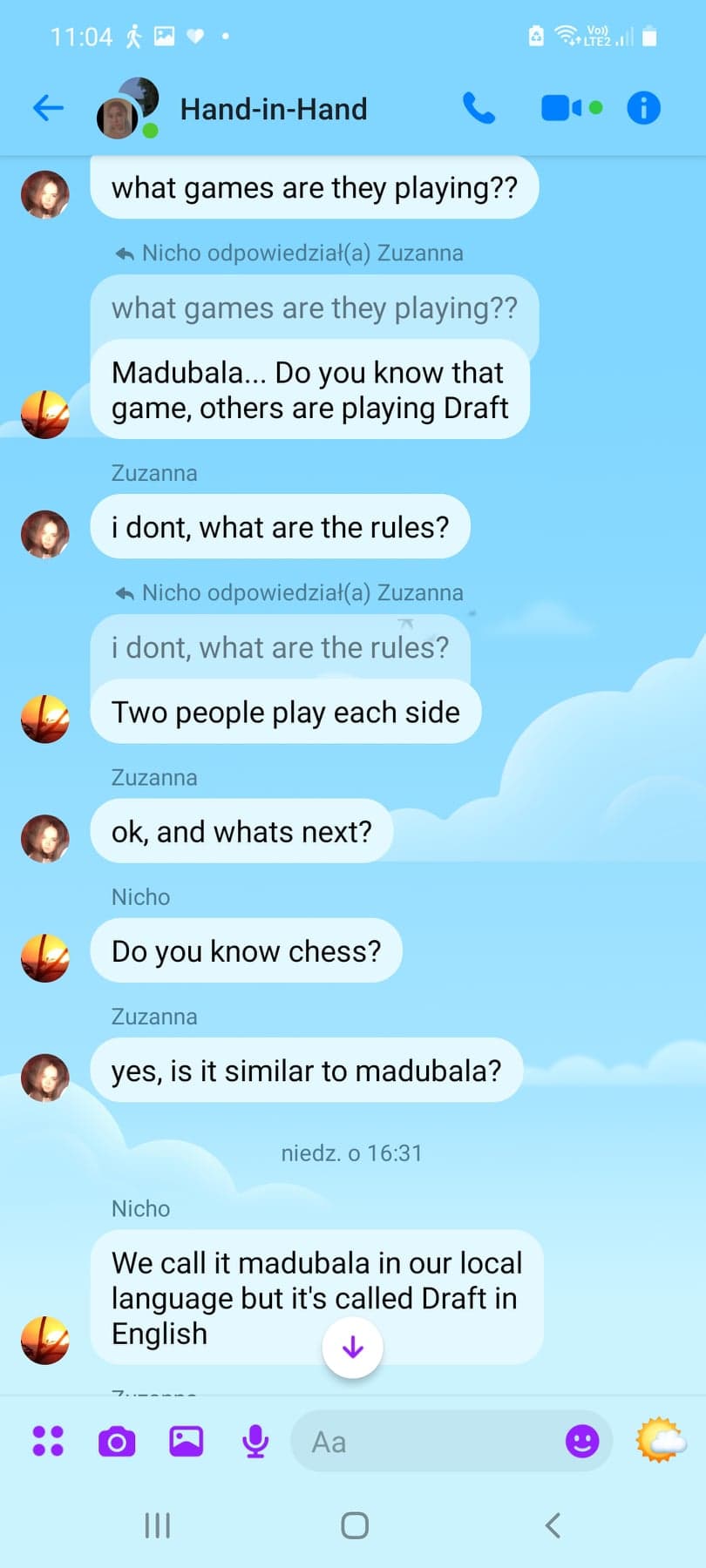Open Zuzanna's avatar beside 'ok, and whats next?'
This screenshot has width=706, height=1568.
coord(45,838)
